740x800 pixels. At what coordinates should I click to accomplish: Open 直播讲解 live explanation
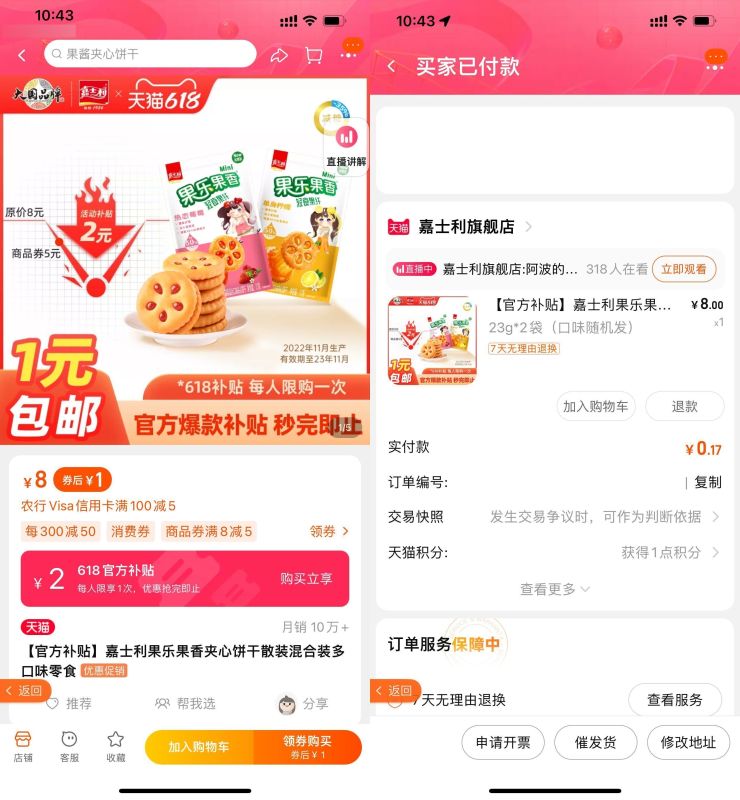coord(346,145)
